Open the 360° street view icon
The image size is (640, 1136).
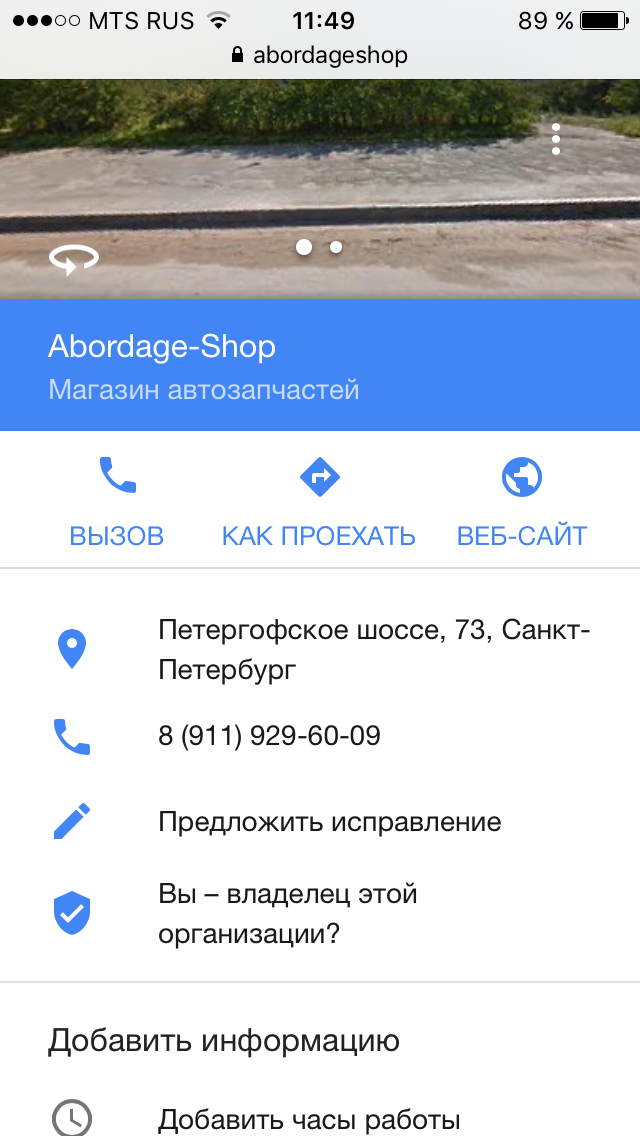[74, 259]
